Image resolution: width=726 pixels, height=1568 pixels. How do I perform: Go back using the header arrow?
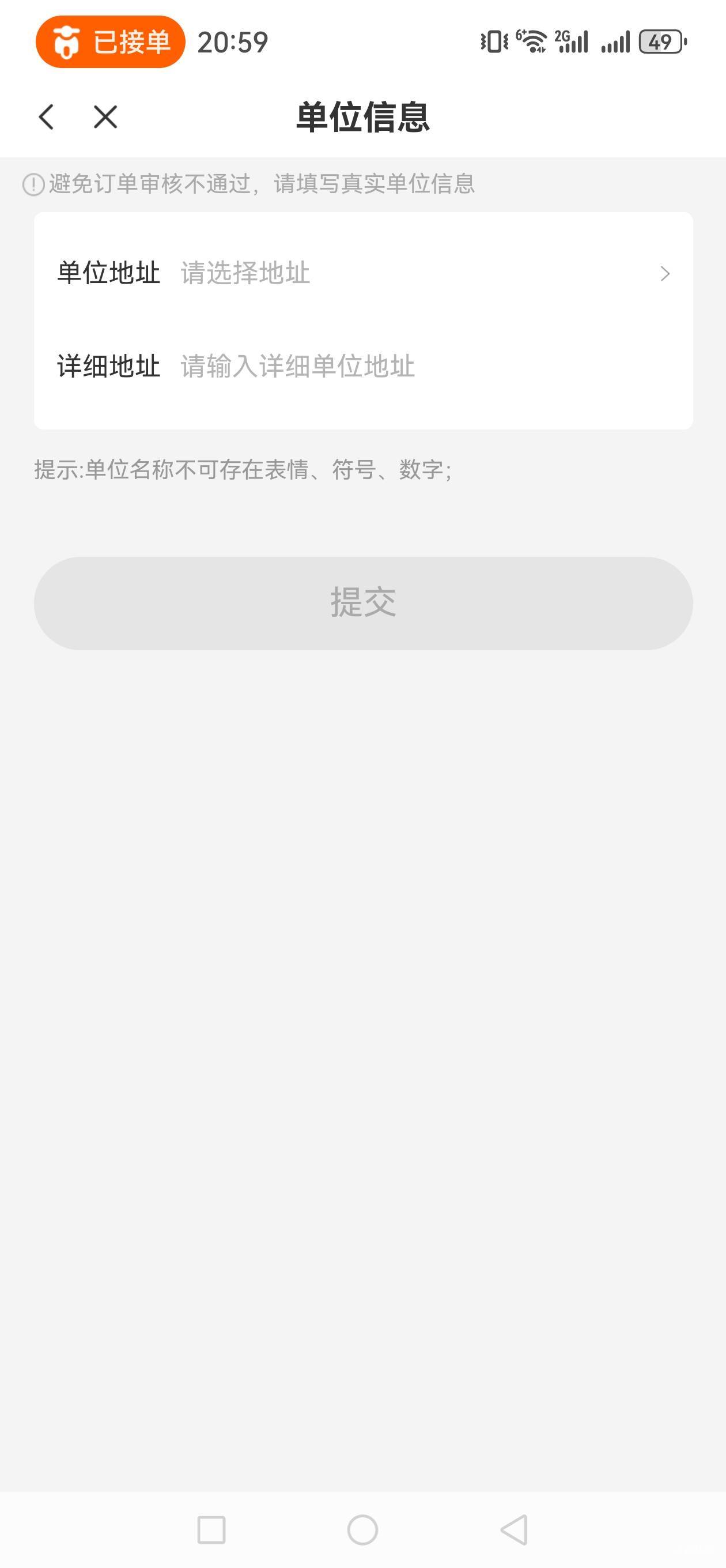pos(47,117)
